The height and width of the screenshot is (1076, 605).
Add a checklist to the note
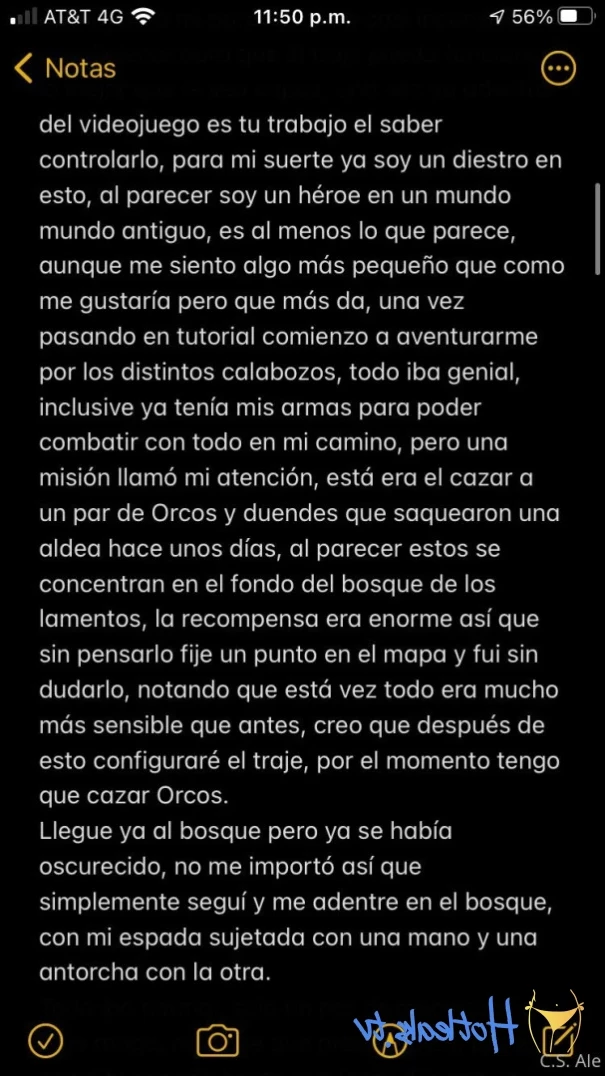(x=45, y=1040)
